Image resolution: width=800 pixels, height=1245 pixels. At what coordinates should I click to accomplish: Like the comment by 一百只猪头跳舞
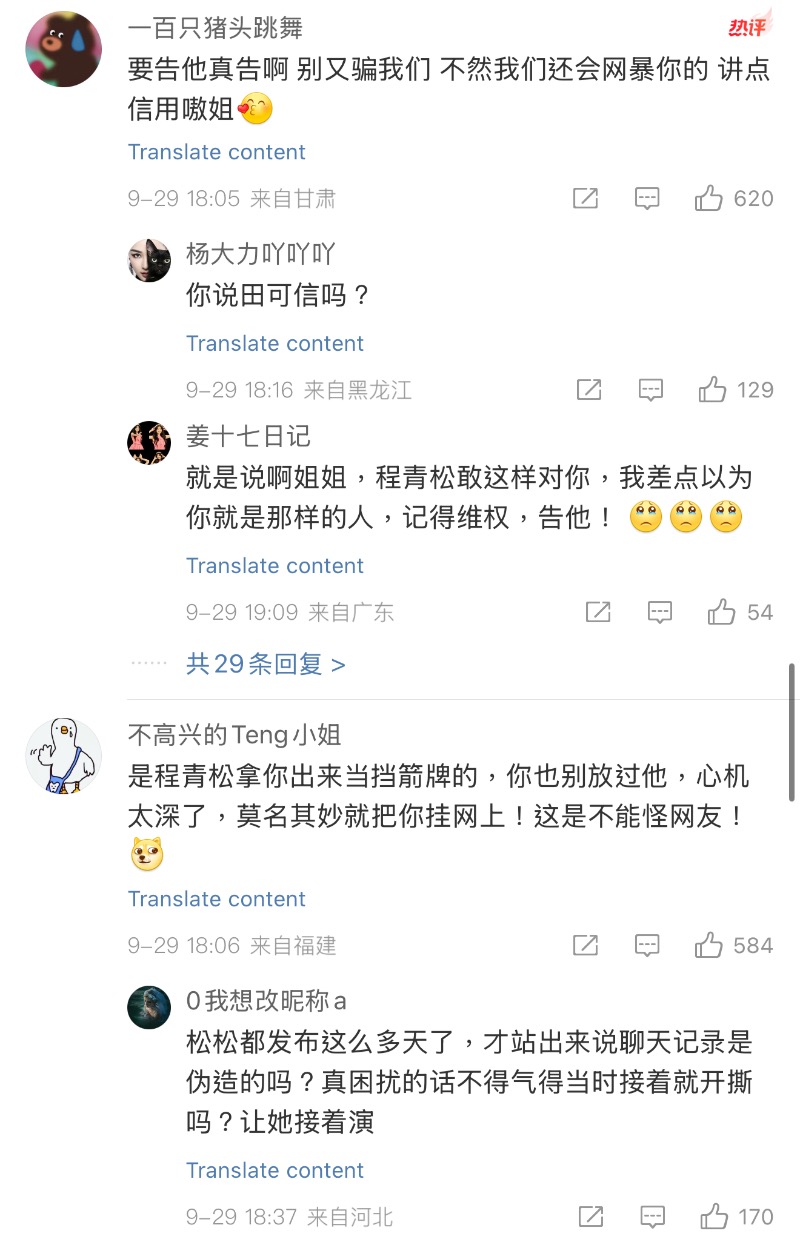coord(709,198)
